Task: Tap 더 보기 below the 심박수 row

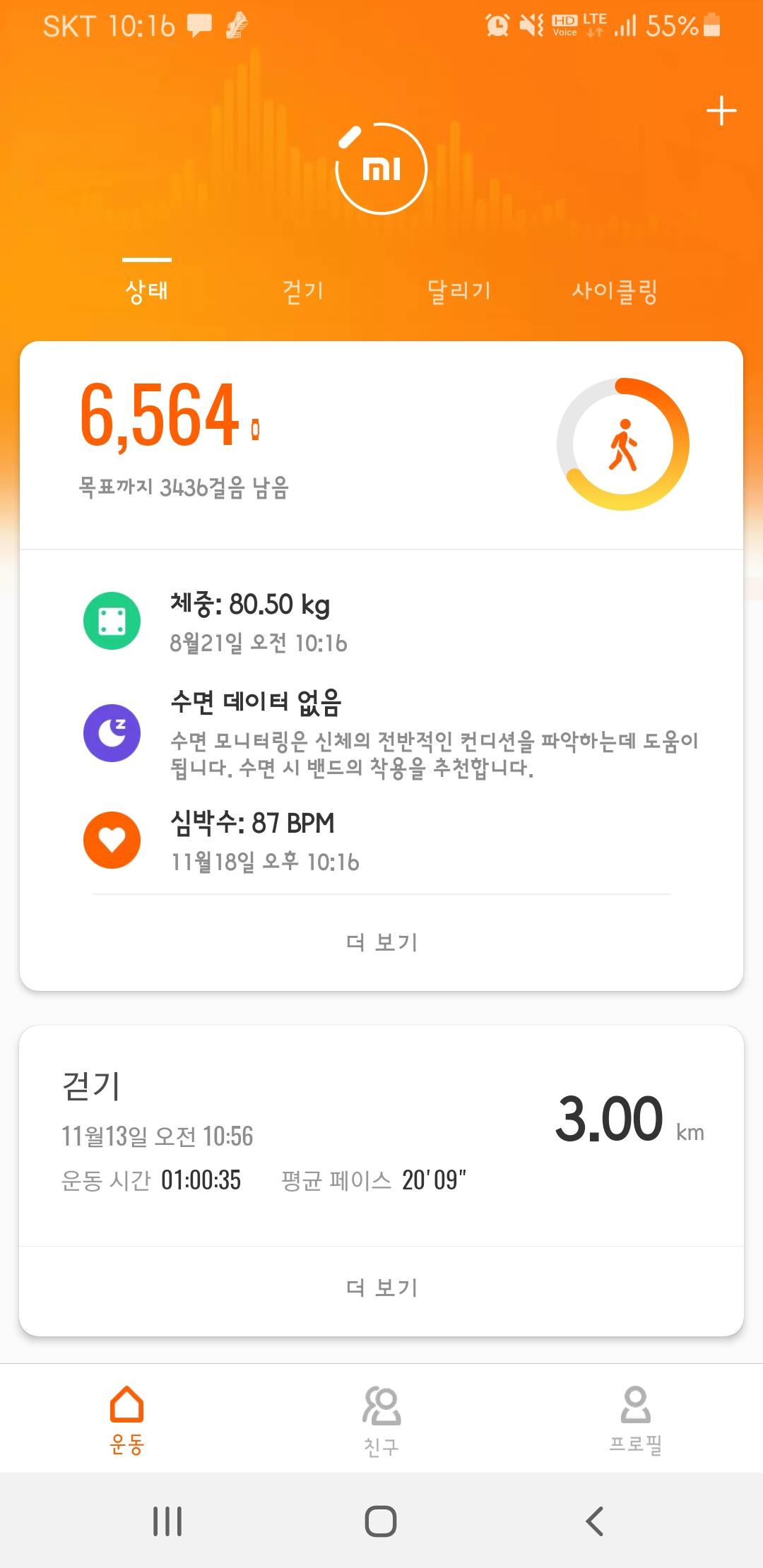Action: click(381, 942)
